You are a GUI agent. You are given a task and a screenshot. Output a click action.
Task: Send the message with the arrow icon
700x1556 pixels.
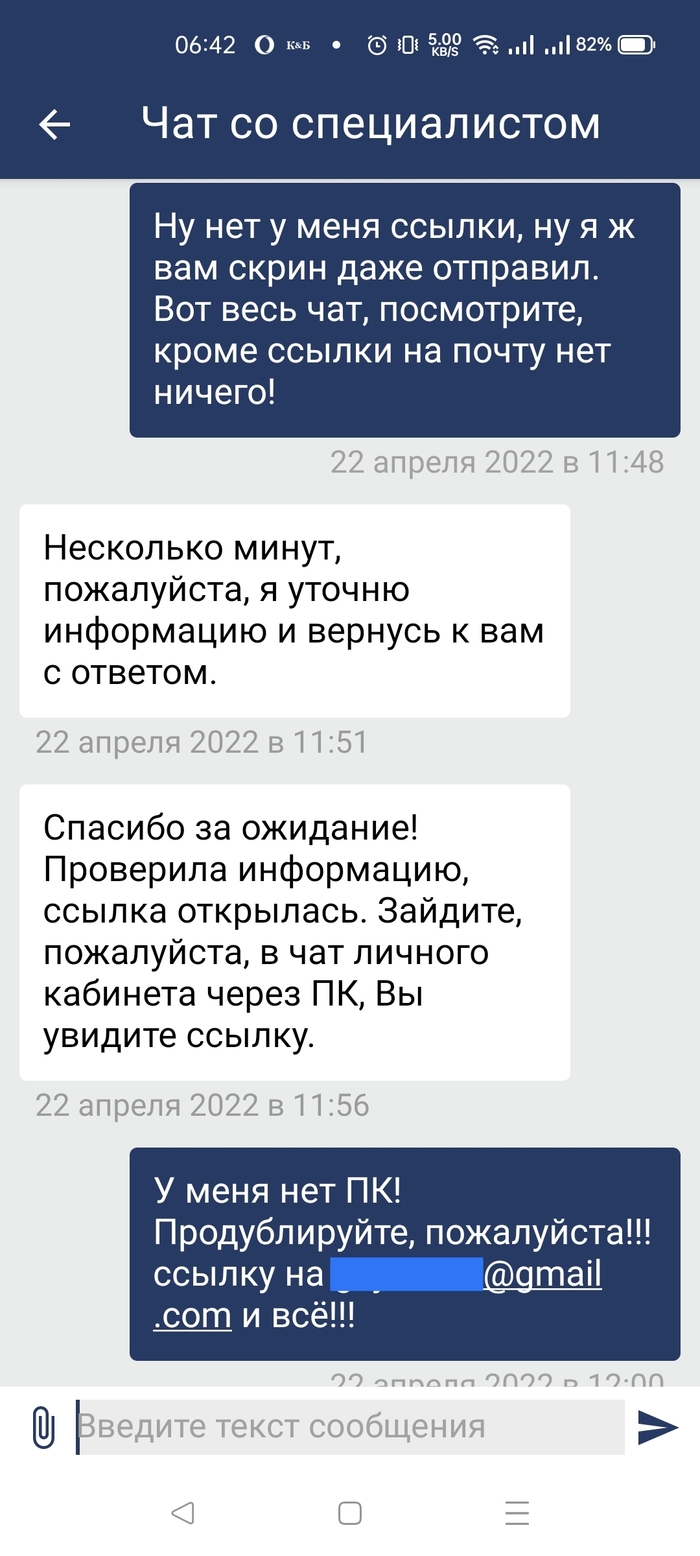pos(657,1427)
